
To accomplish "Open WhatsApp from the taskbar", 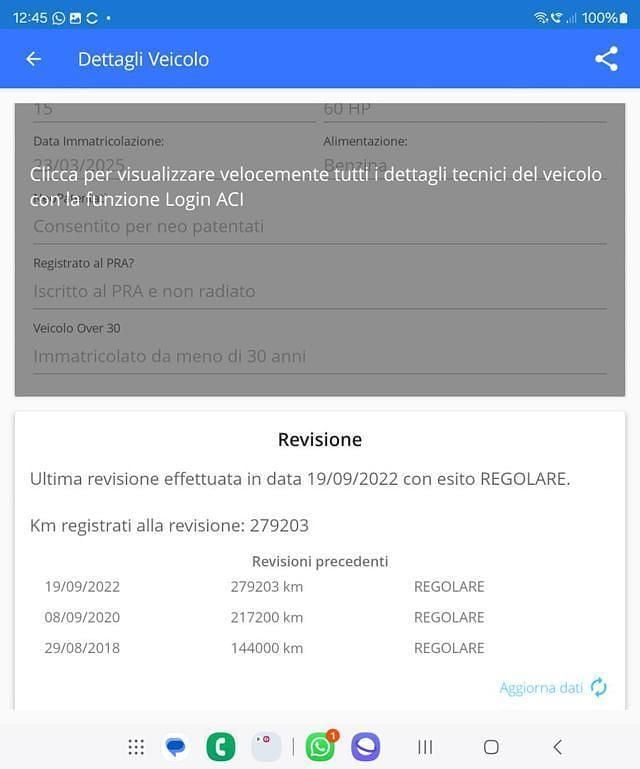I will 320,746.
